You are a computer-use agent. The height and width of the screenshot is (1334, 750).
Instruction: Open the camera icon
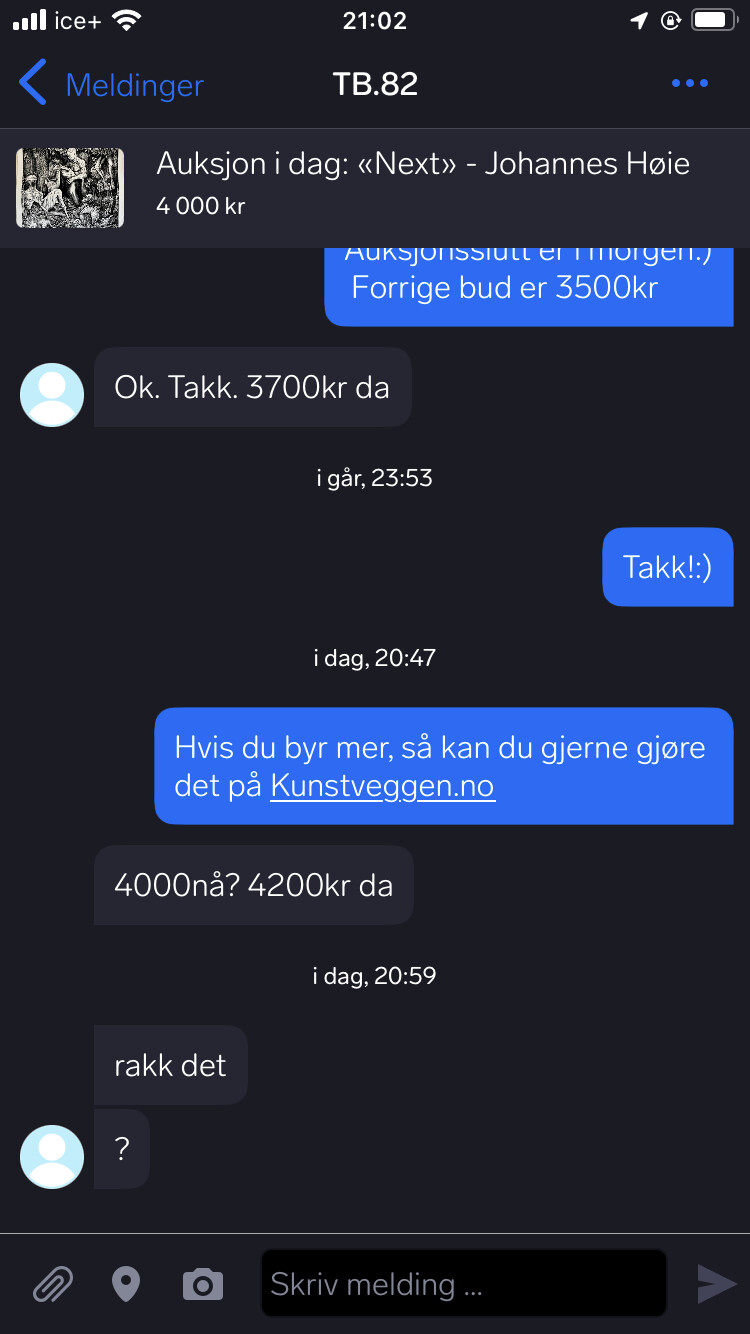click(x=203, y=1284)
